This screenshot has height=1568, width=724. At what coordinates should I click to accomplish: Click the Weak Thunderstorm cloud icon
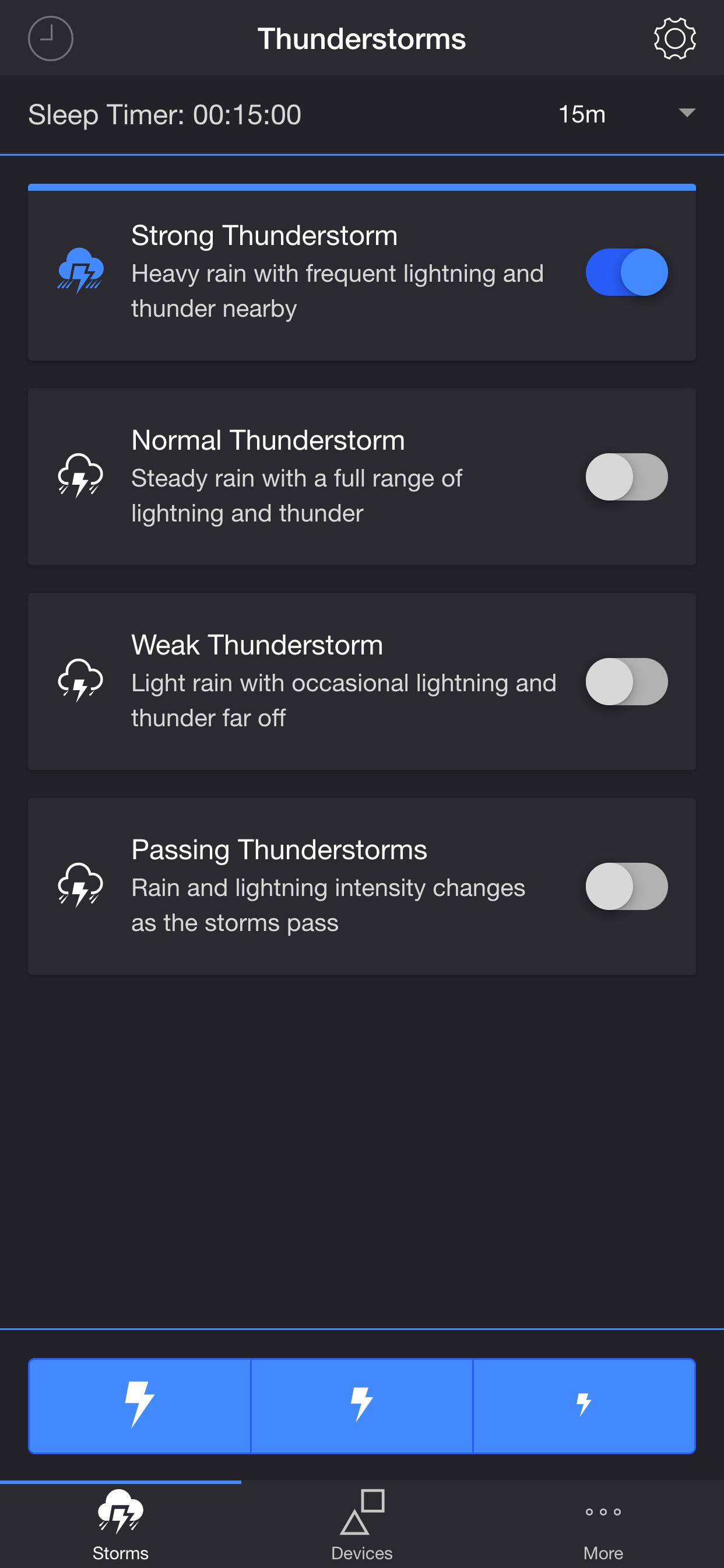tap(80, 682)
